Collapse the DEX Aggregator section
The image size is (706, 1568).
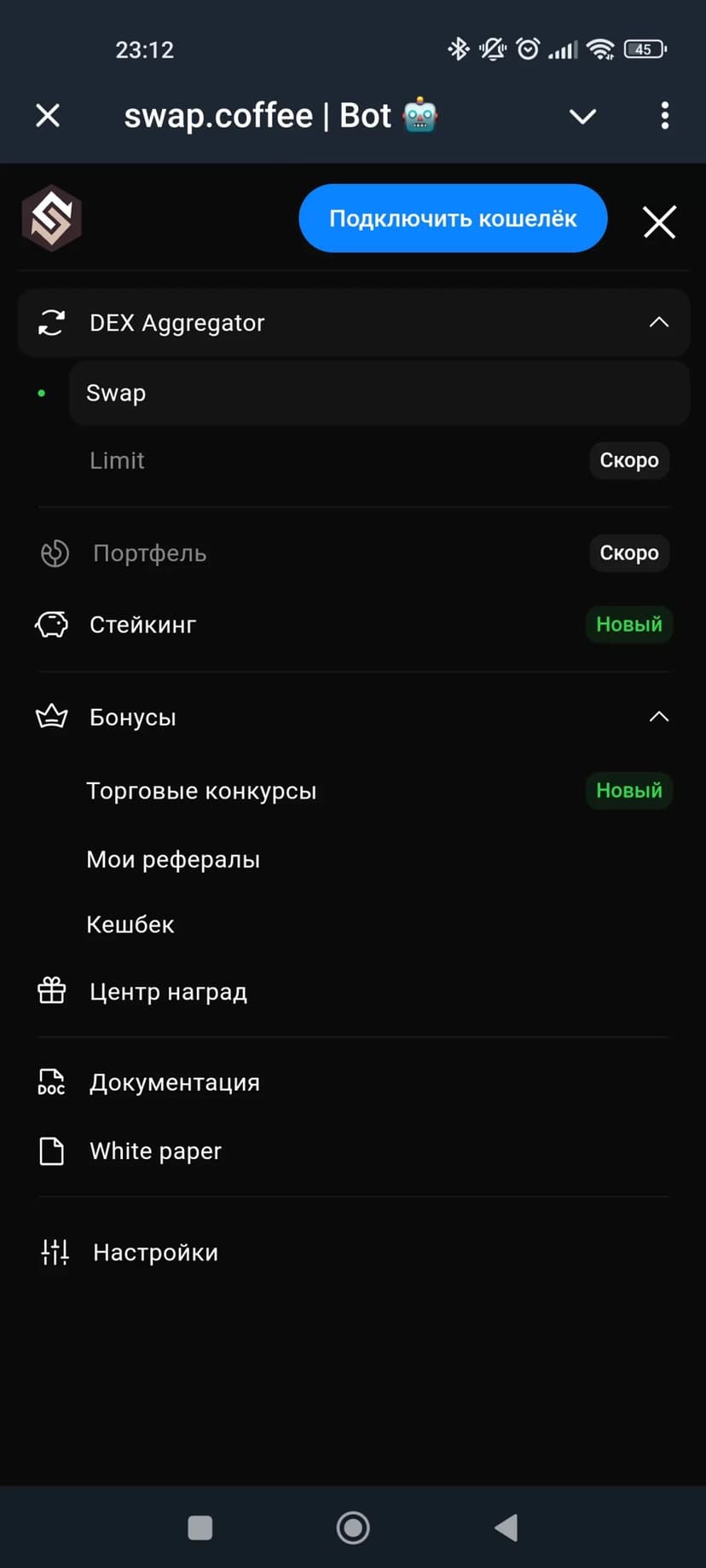click(x=658, y=322)
